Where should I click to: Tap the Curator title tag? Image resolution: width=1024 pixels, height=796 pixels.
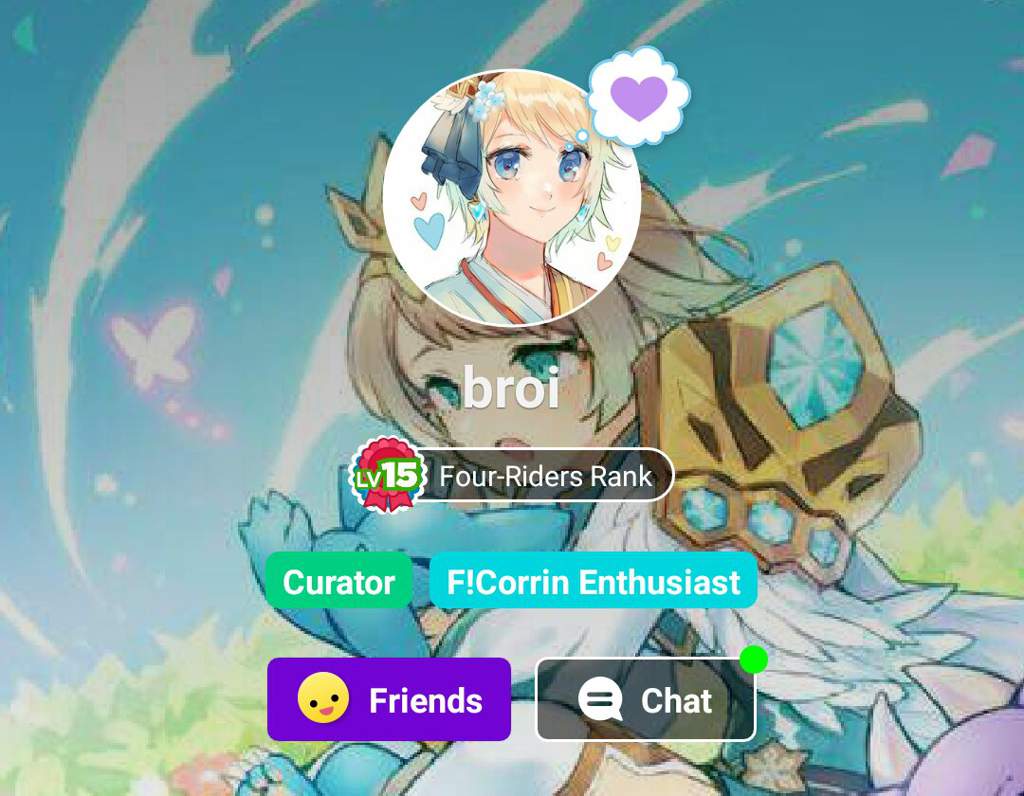(339, 581)
